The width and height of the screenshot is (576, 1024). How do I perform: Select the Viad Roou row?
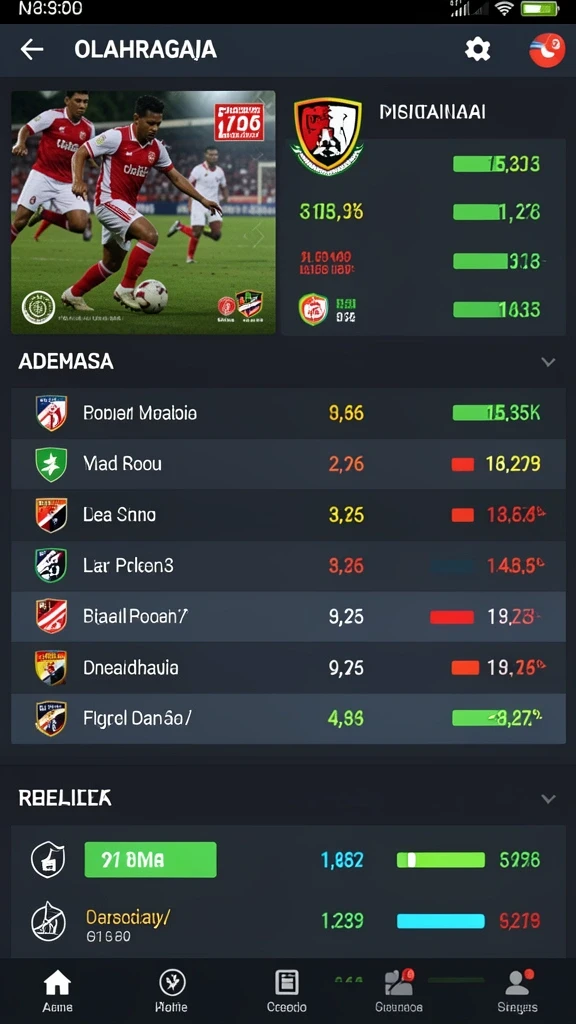point(288,464)
